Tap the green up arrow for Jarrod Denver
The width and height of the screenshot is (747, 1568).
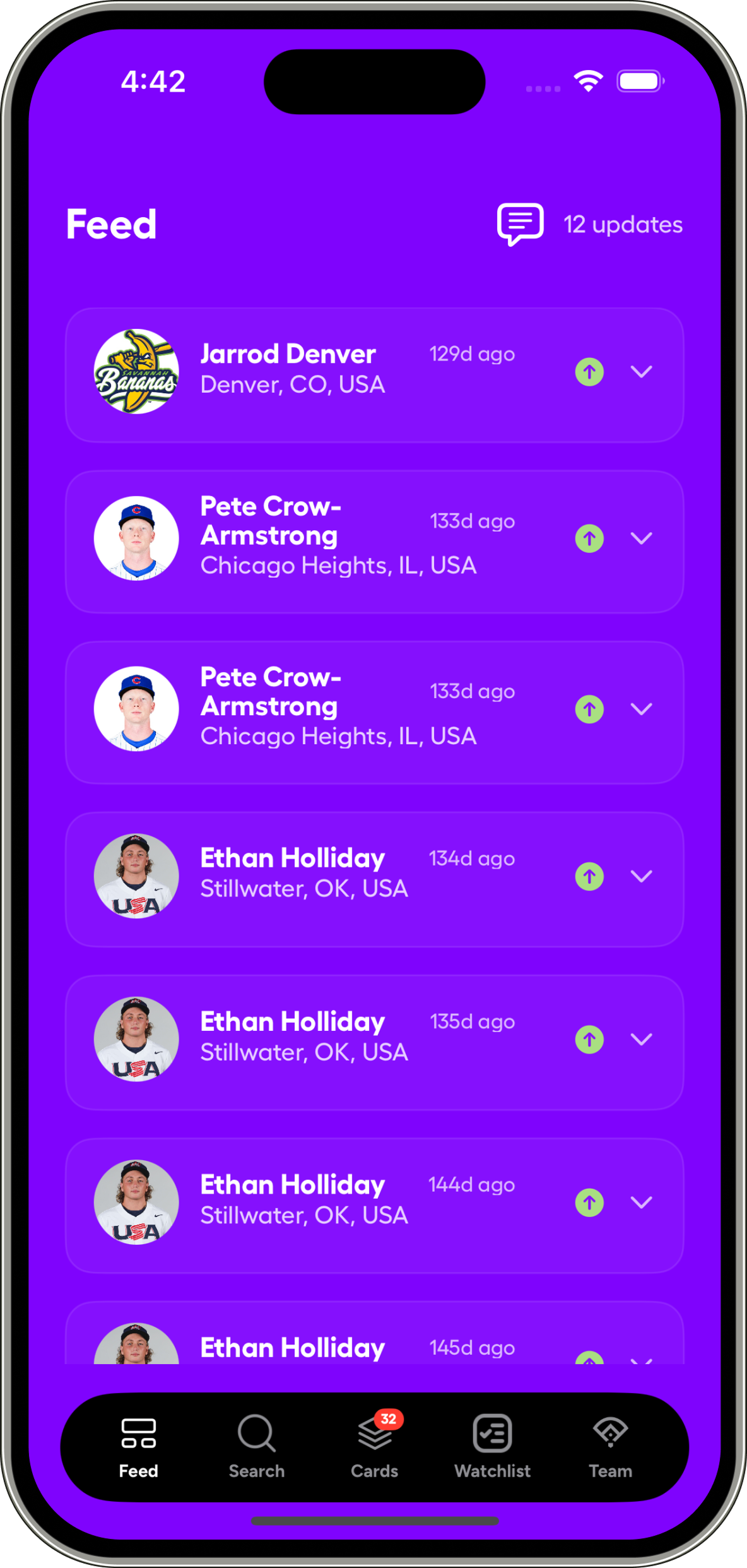click(589, 372)
